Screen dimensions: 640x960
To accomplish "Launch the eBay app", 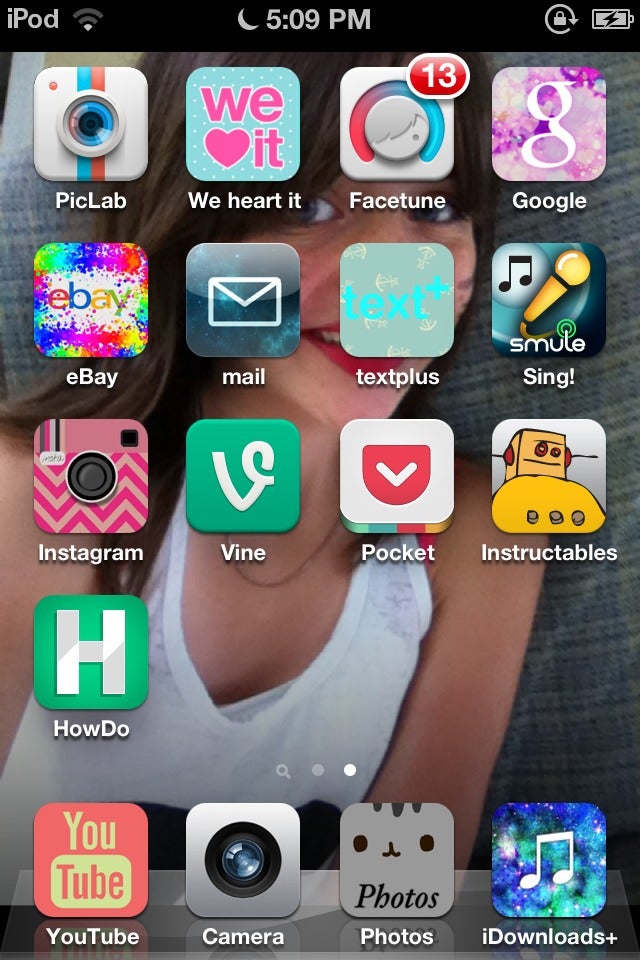I will click(91, 300).
